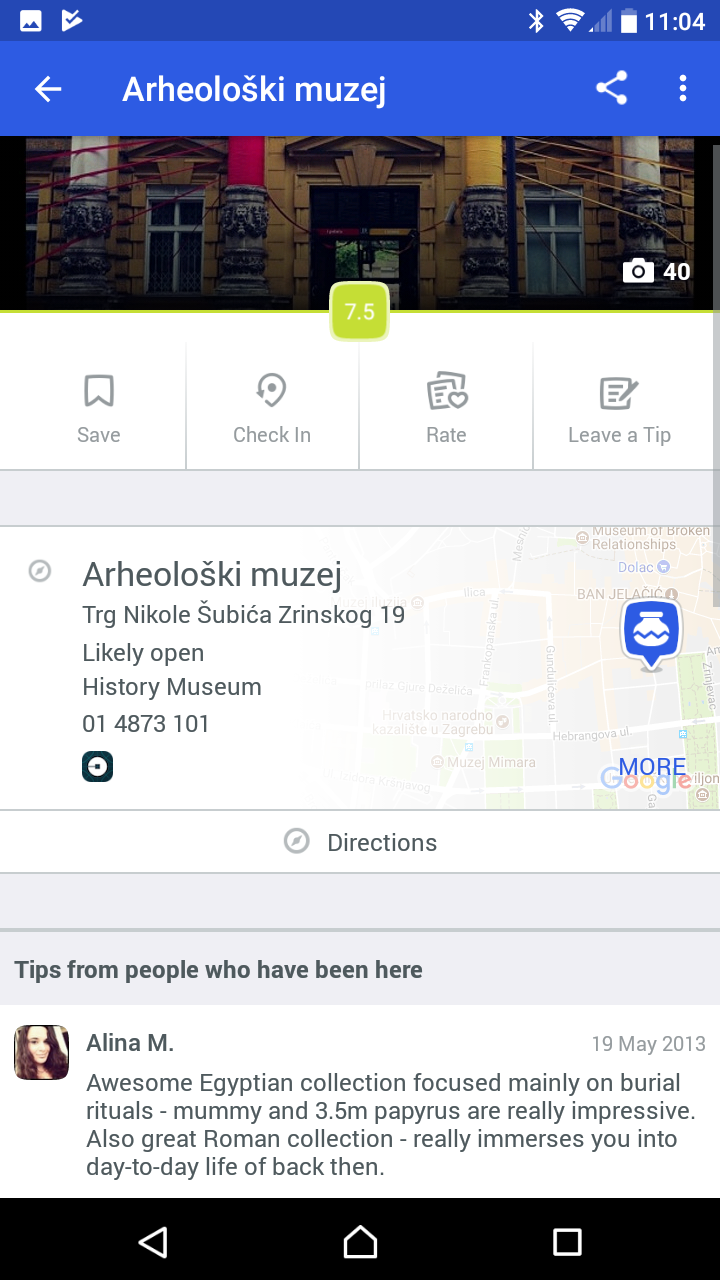Open the venue photo gallery
720x1280 pixels.
(657, 271)
